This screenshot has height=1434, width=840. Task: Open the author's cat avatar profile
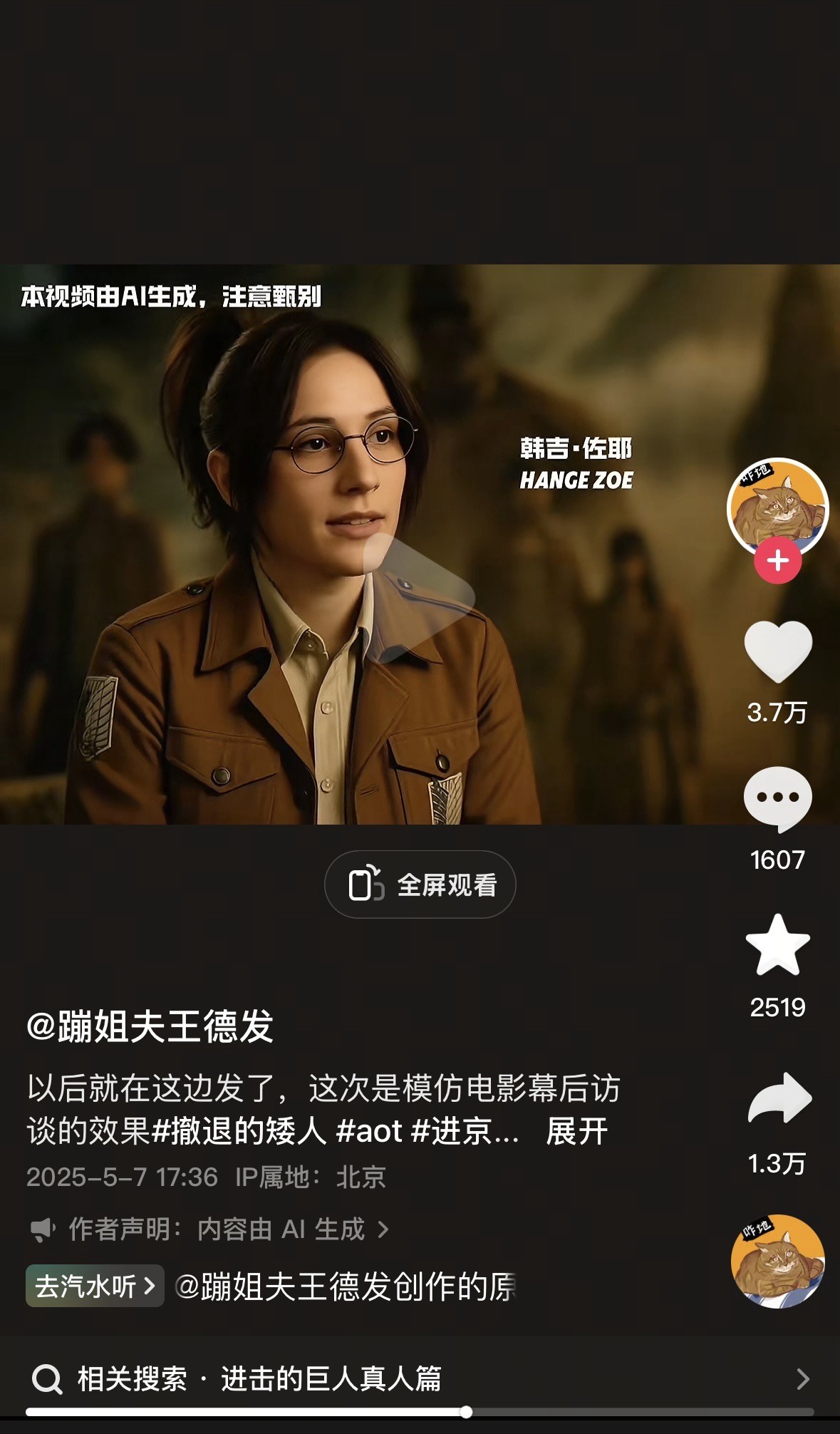click(x=777, y=507)
